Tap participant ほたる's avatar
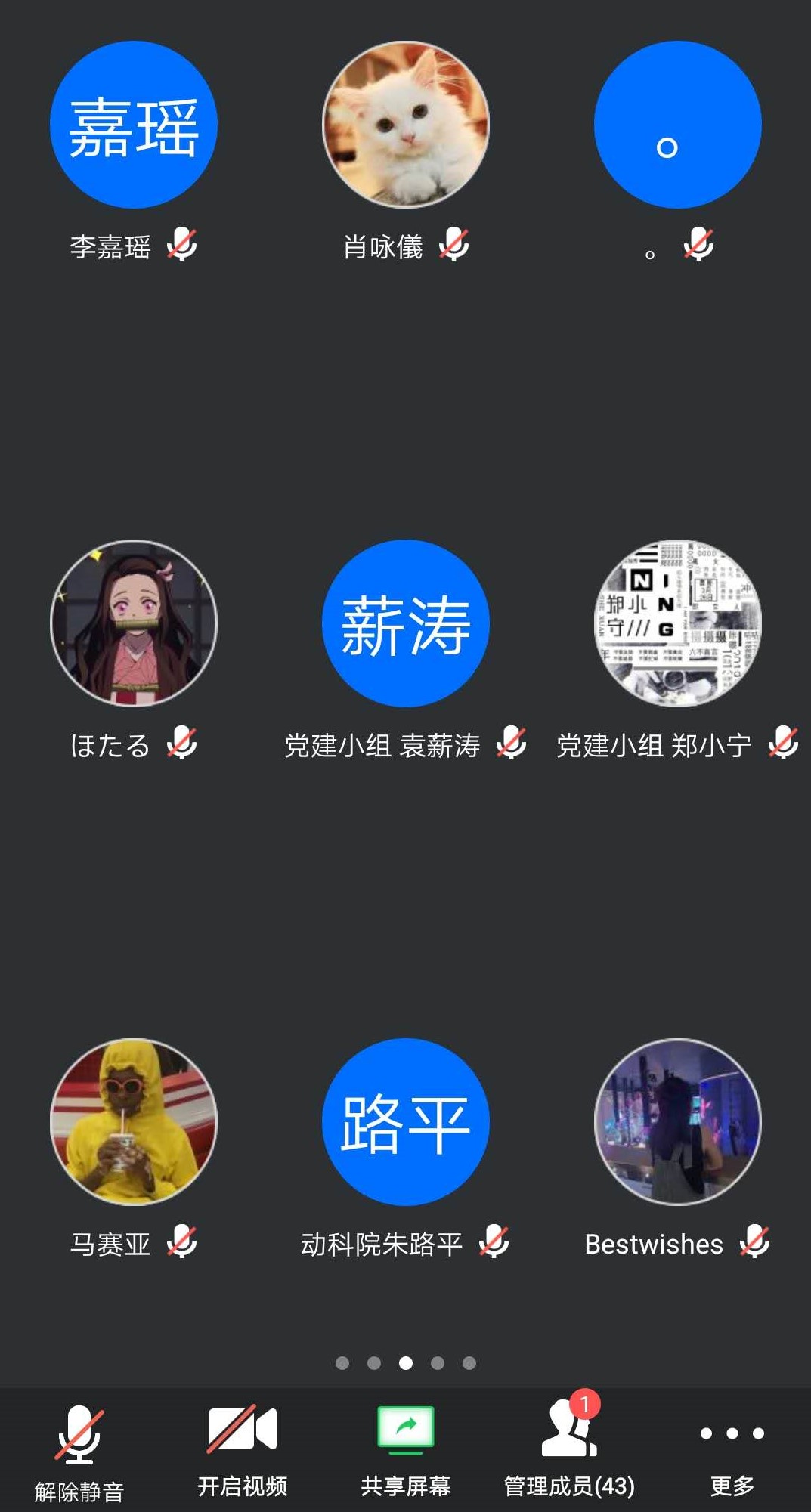Image resolution: width=811 pixels, height=1512 pixels. pos(134,623)
